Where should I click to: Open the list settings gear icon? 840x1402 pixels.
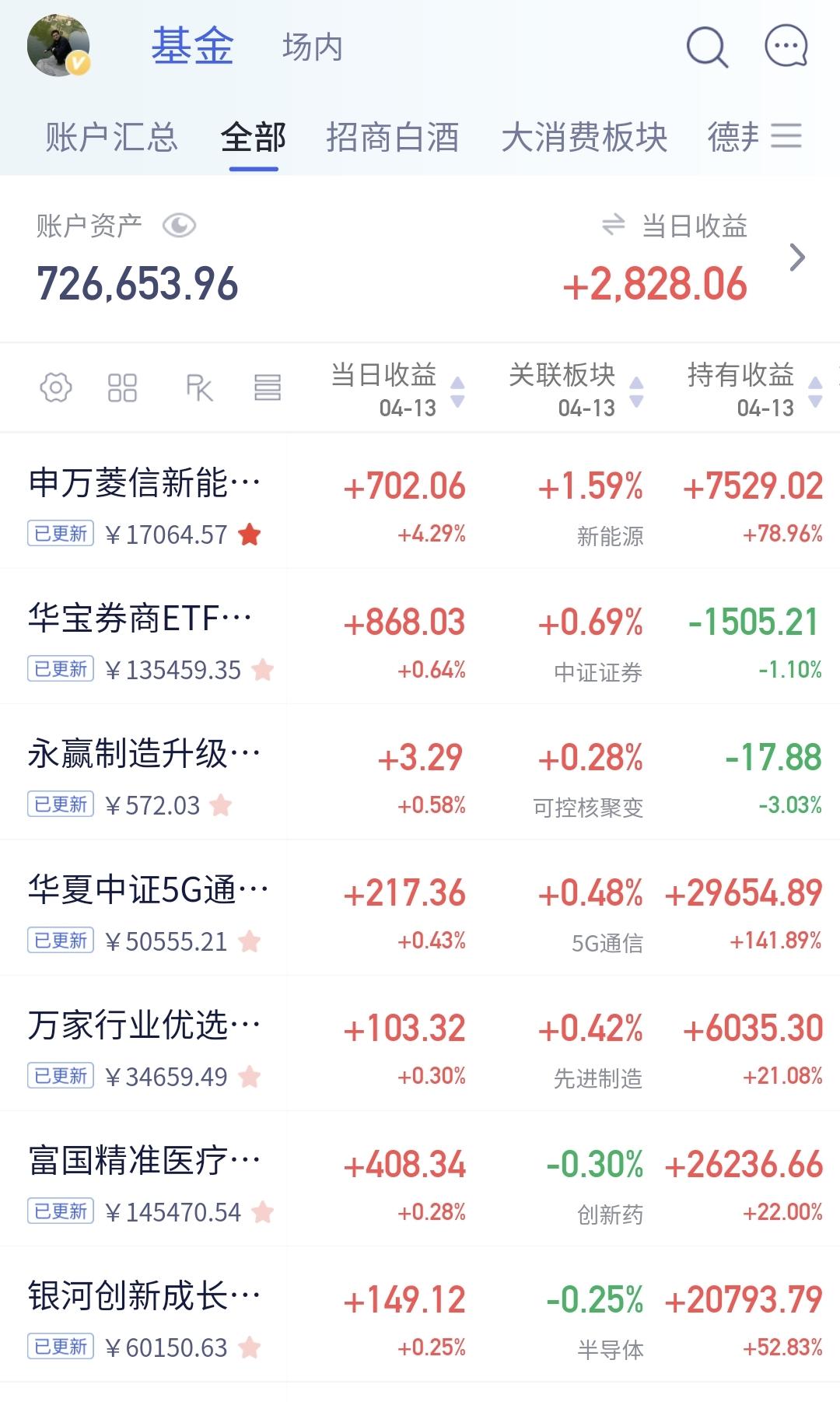click(56, 387)
